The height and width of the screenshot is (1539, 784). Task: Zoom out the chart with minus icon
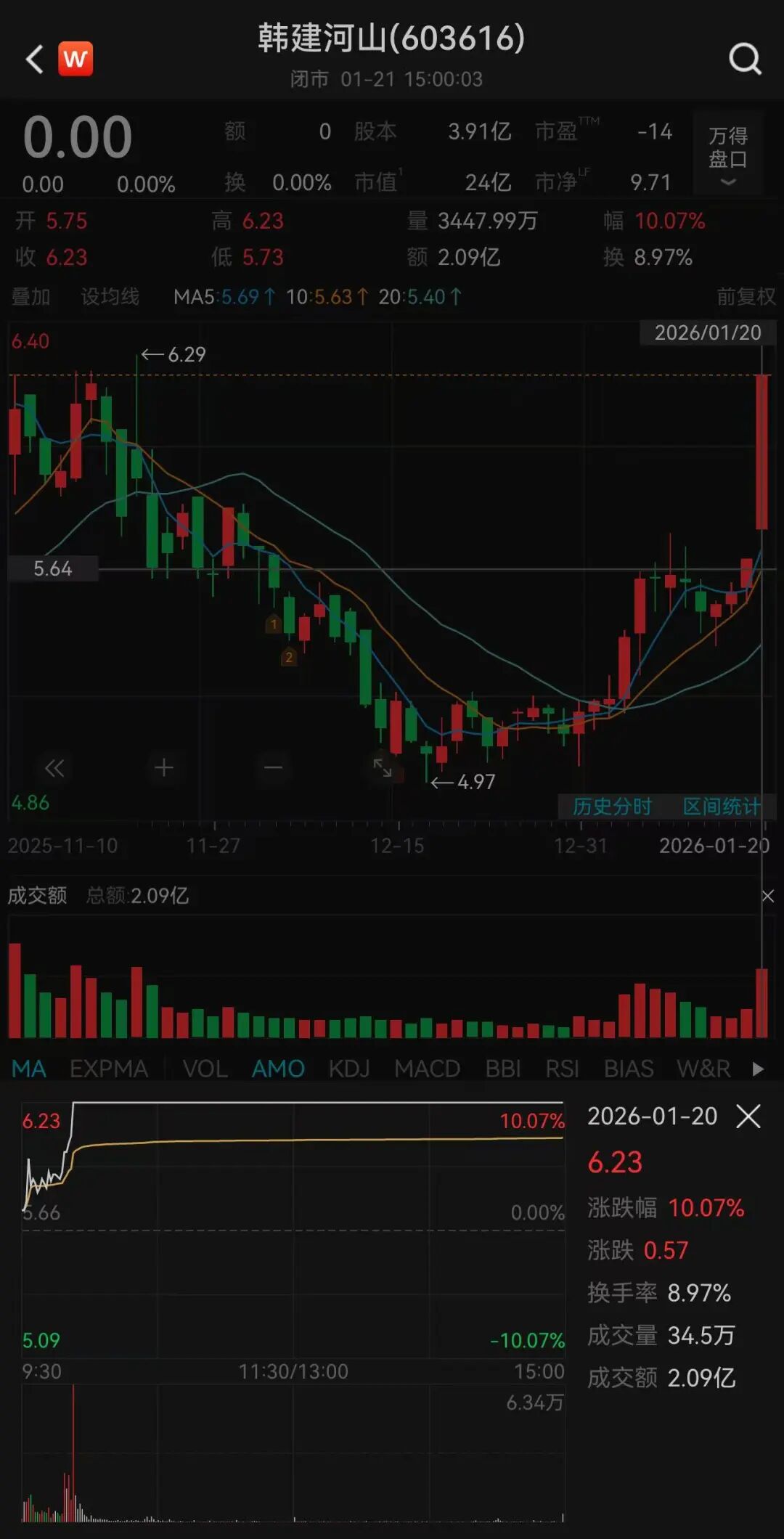273,767
